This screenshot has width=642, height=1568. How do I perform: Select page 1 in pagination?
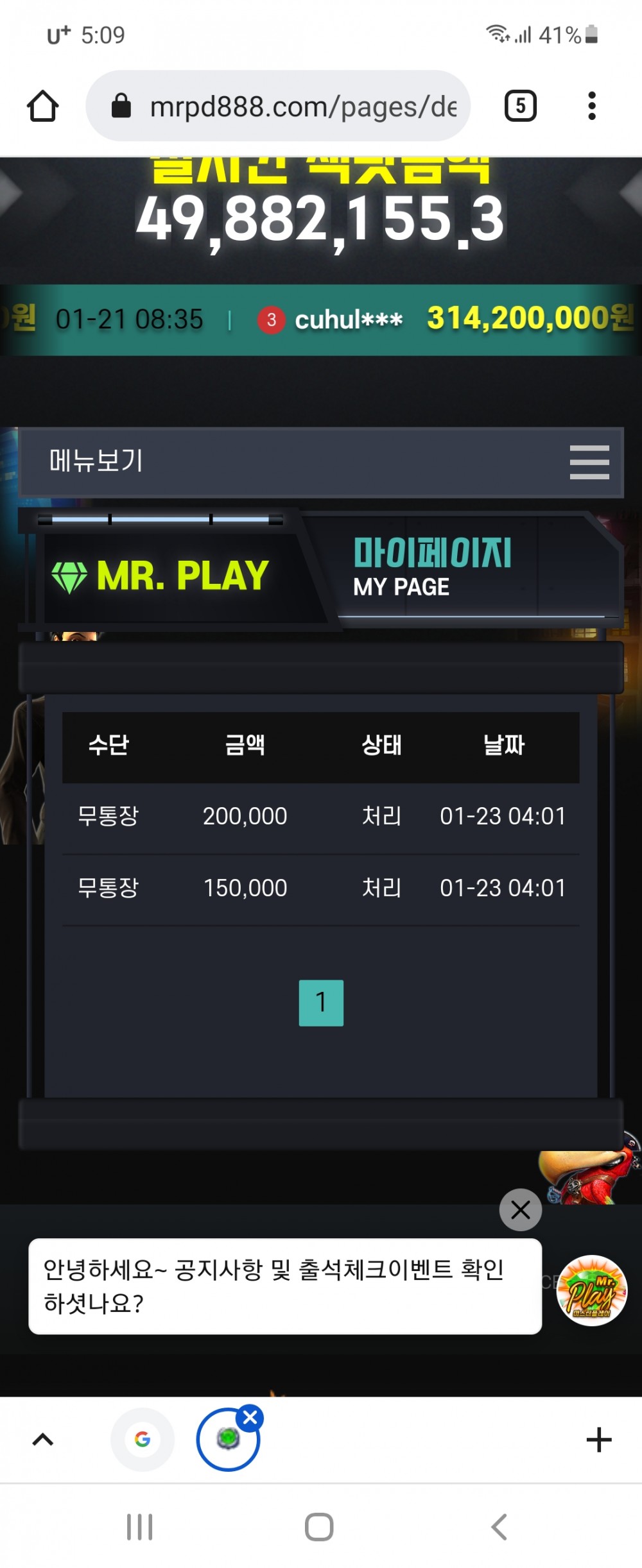(x=321, y=1002)
